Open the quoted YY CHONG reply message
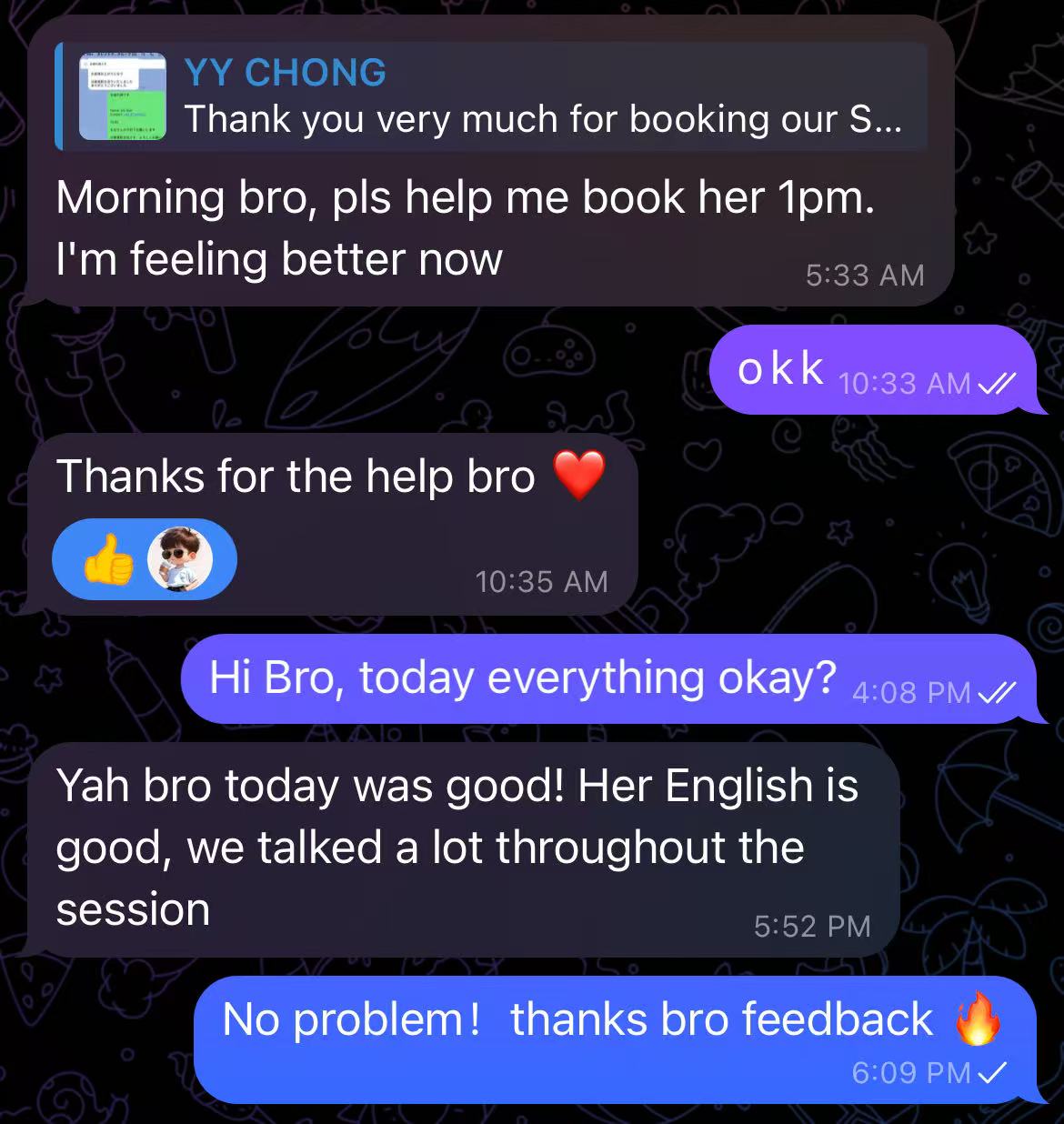 491,96
